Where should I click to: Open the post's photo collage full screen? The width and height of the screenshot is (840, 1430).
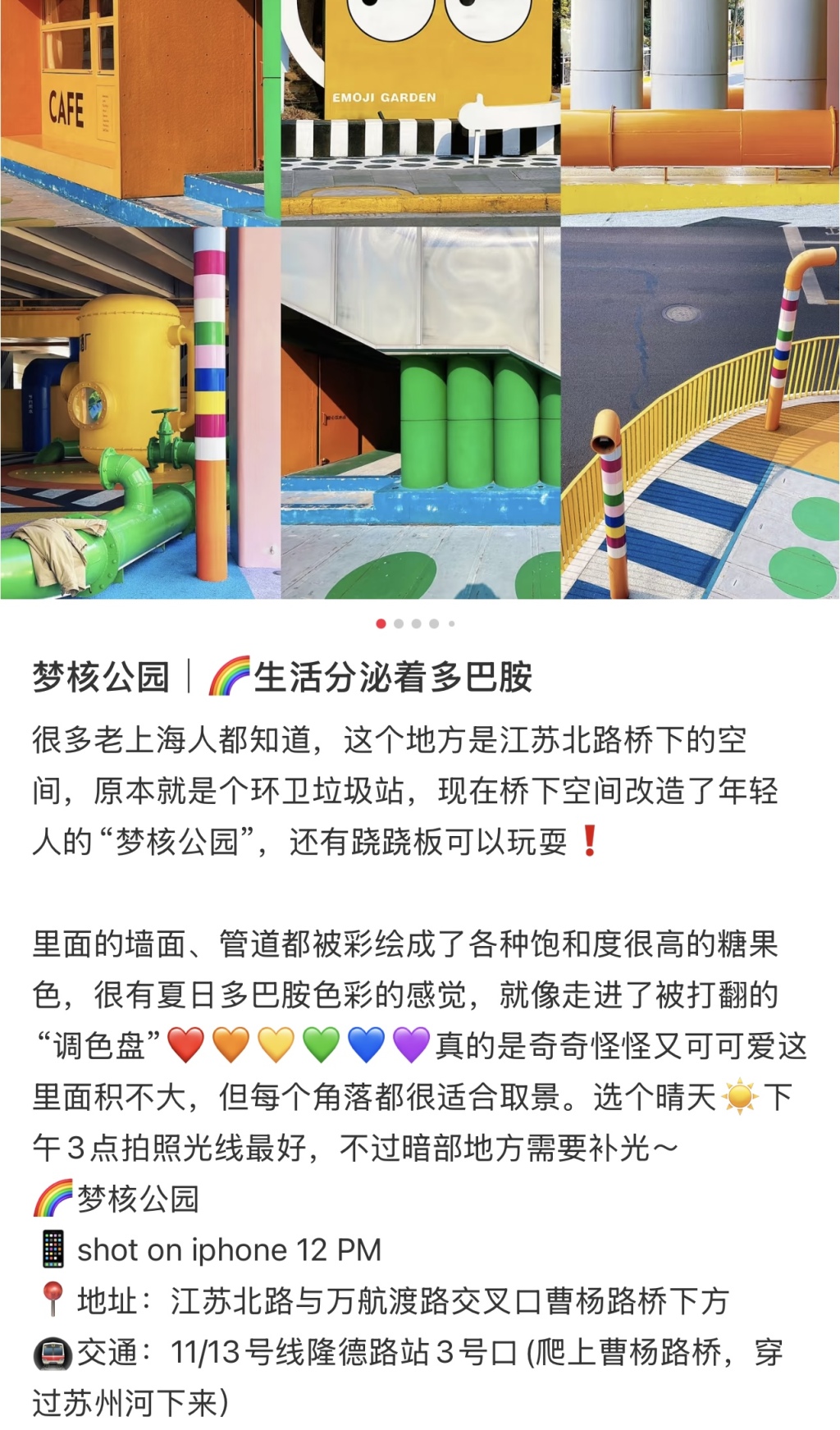pos(420,299)
